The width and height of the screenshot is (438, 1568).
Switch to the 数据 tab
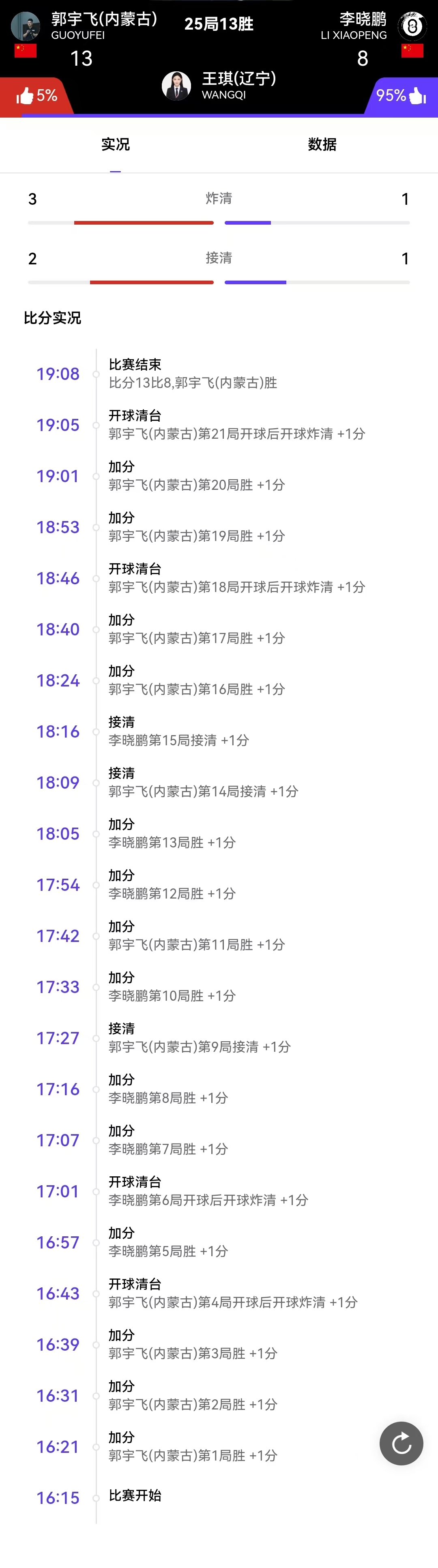point(322,144)
